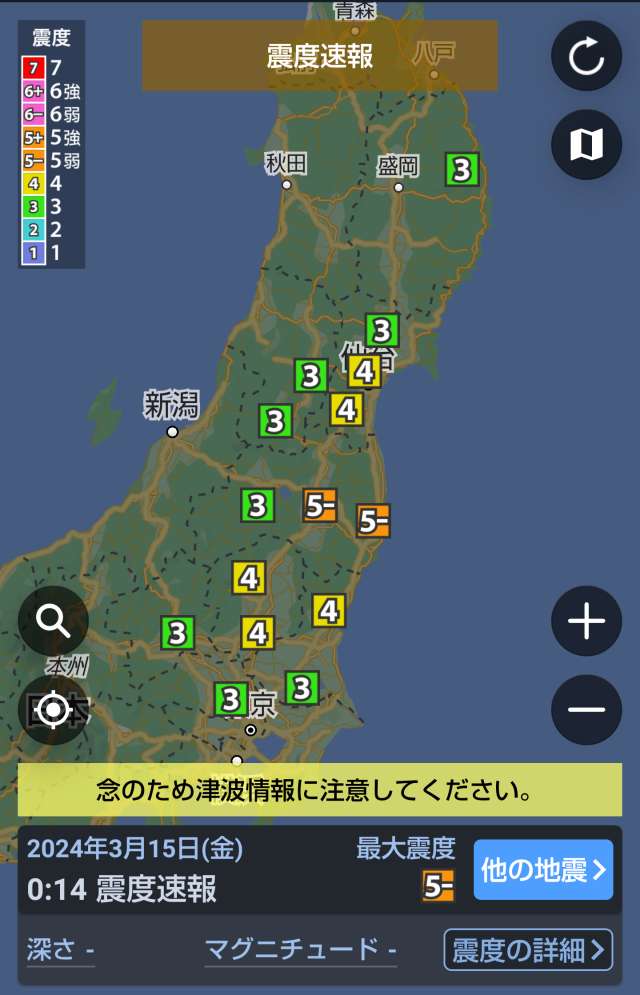Screen dimensions: 640x995
Task: Zoom in with the plus button
Action: pos(586,621)
